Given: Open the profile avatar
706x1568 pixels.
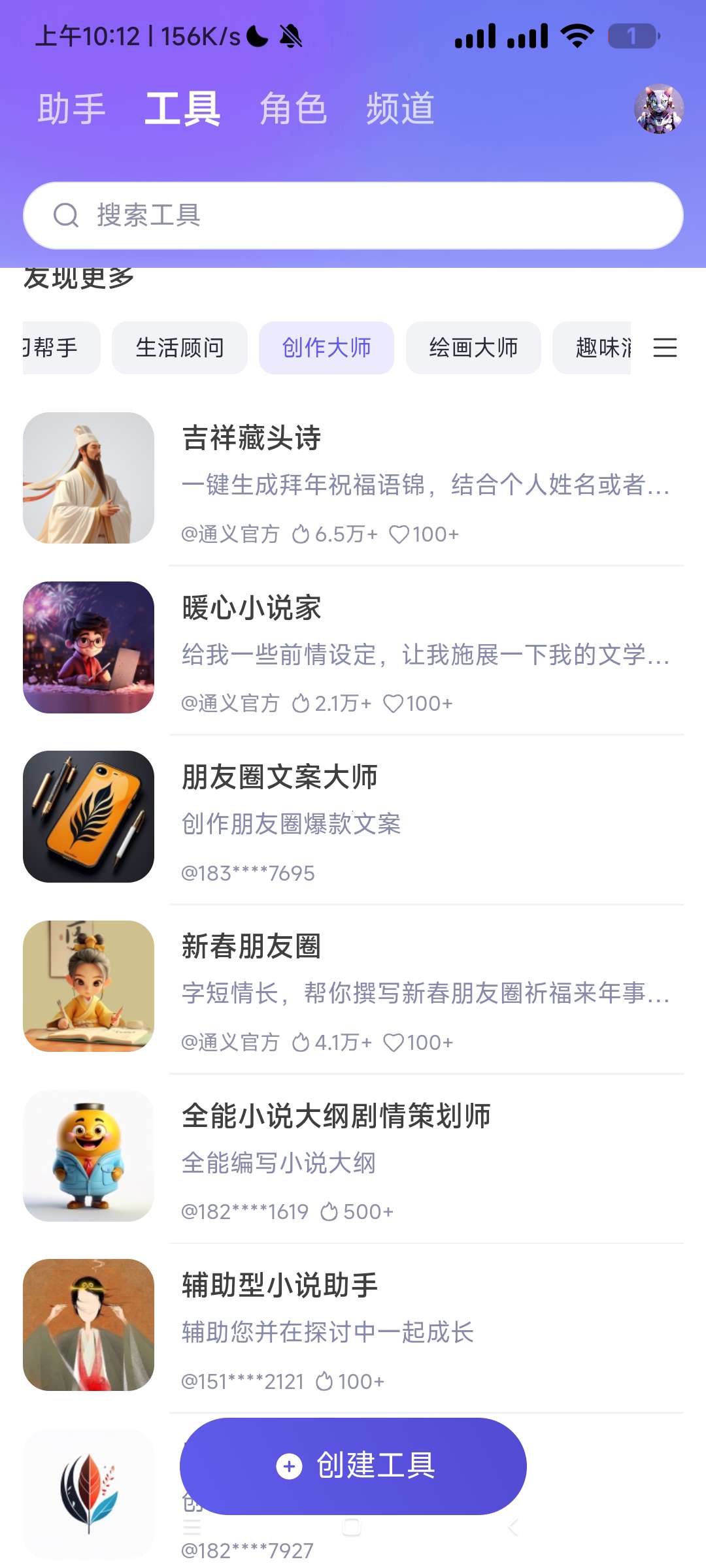Looking at the screenshot, I should (658, 108).
